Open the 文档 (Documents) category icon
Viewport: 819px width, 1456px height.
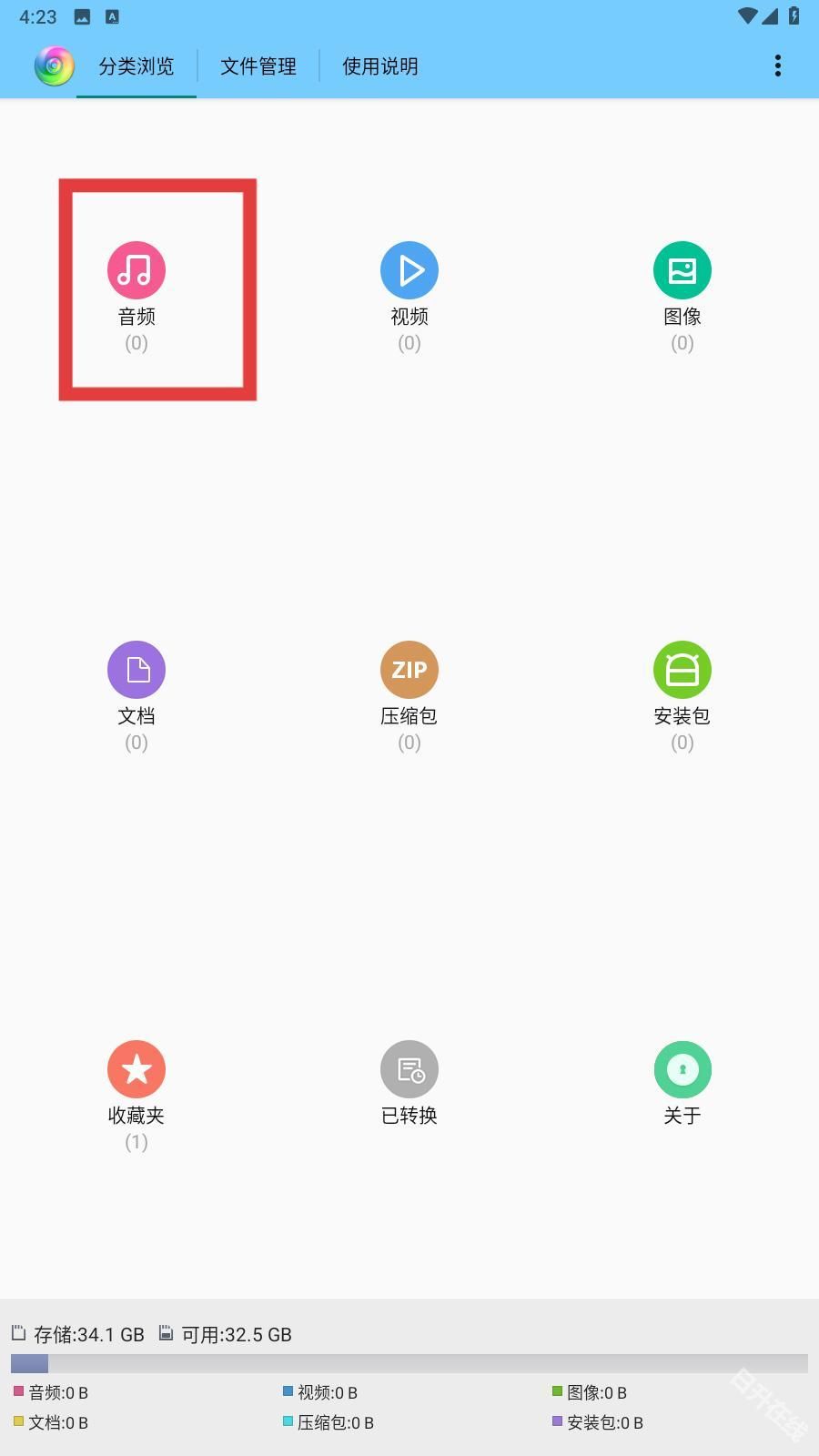tap(136, 669)
